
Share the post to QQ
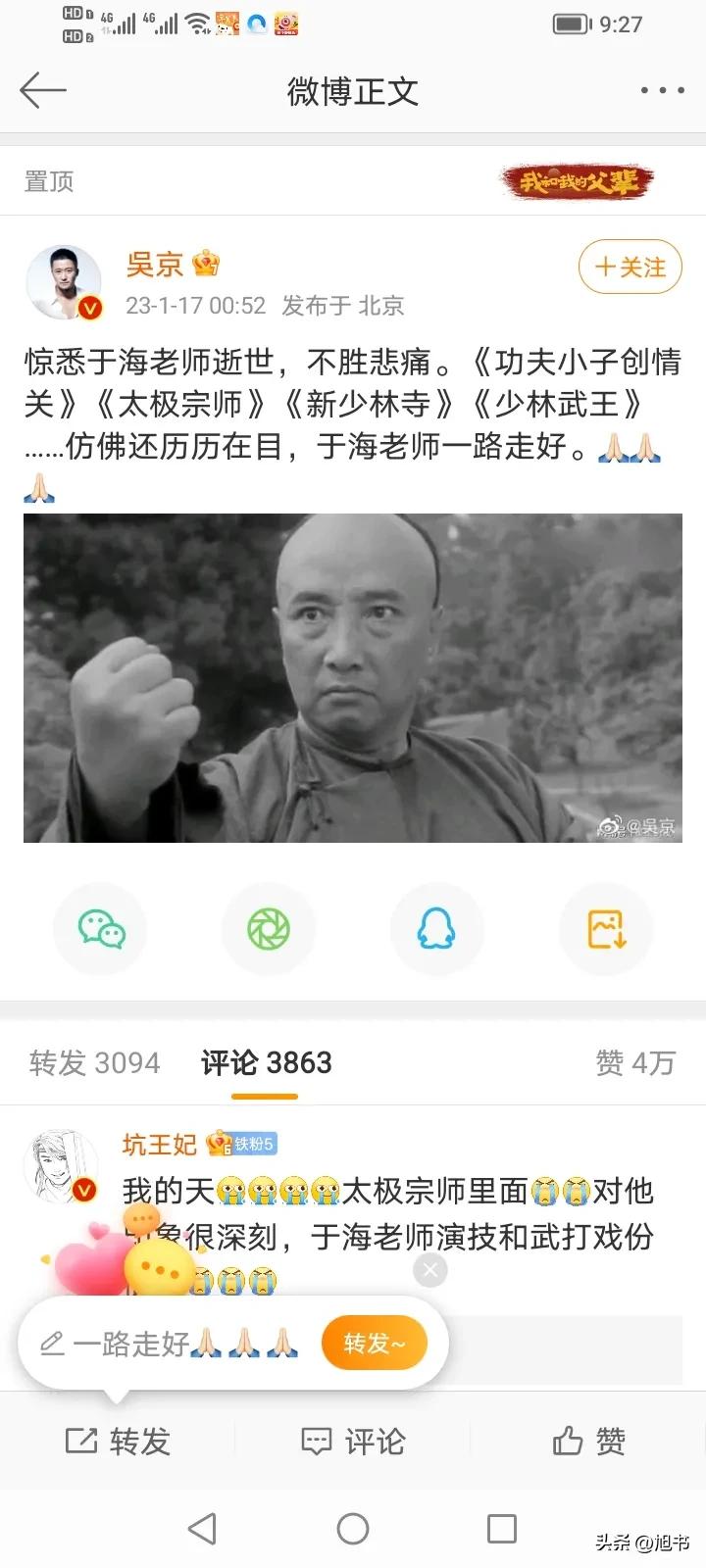tap(437, 928)
